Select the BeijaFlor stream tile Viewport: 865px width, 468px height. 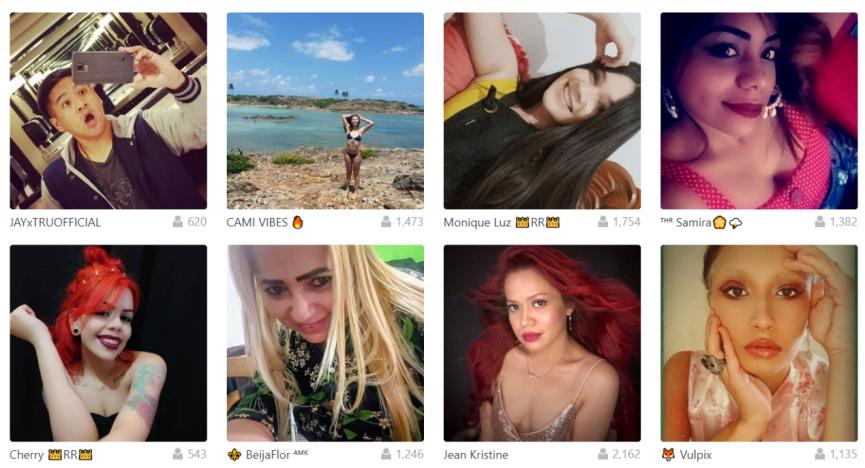325,343
